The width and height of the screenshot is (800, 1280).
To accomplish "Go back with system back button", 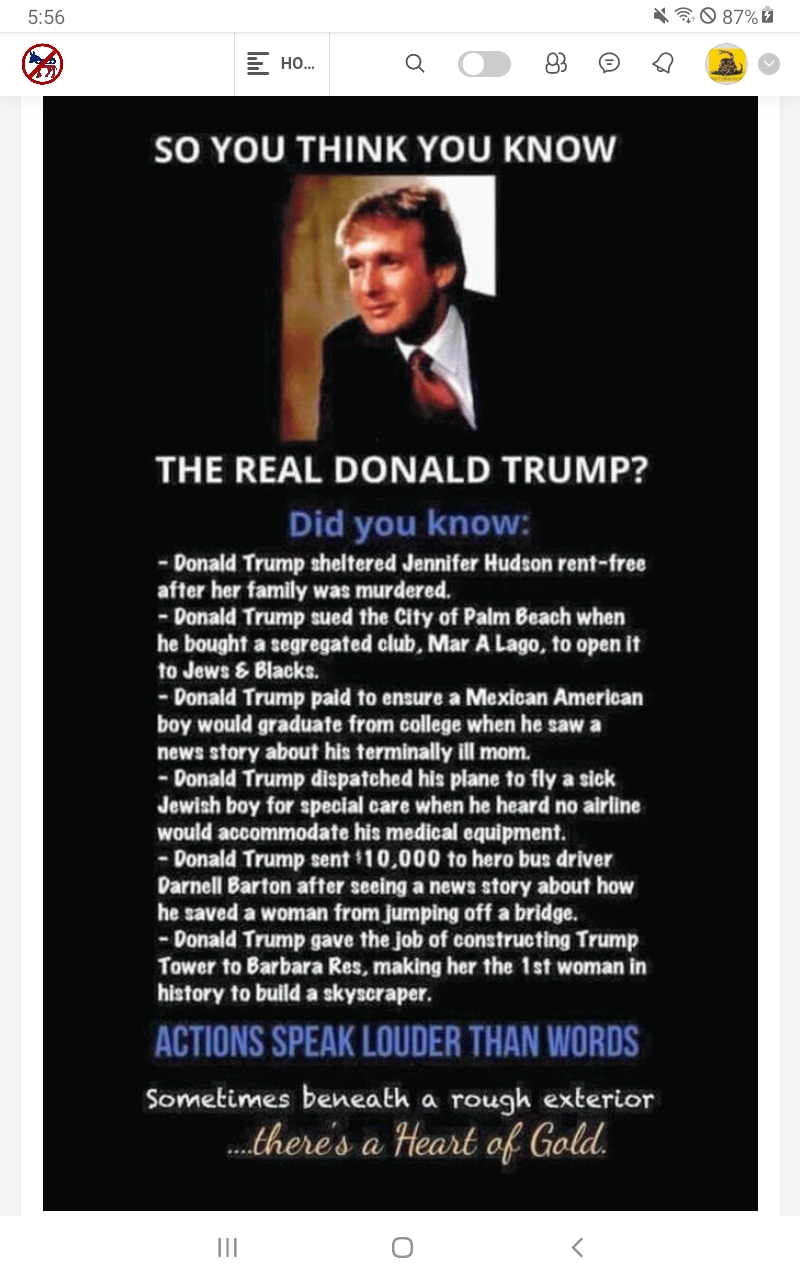I will coord(577,1247).
